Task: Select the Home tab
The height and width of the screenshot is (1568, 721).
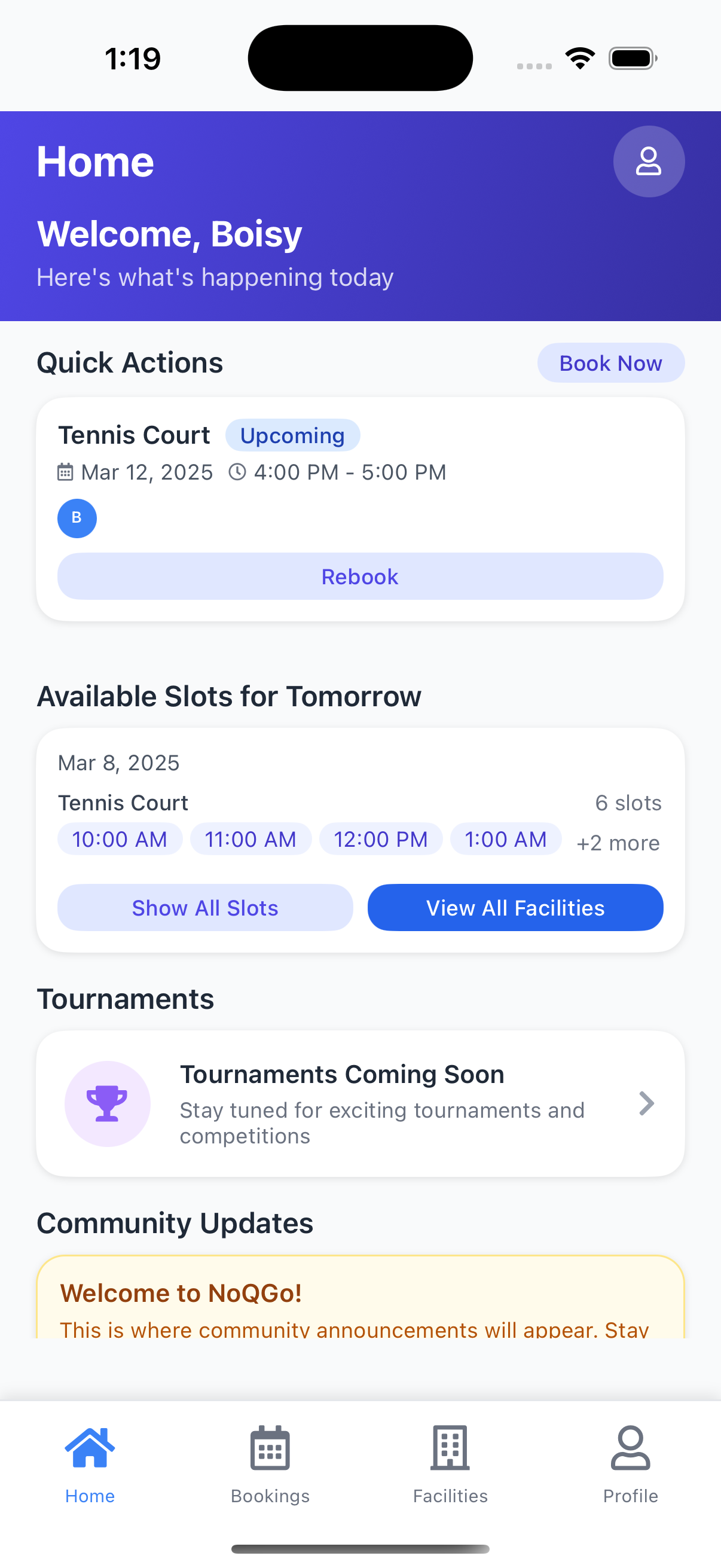Action: coord(90,1465)
